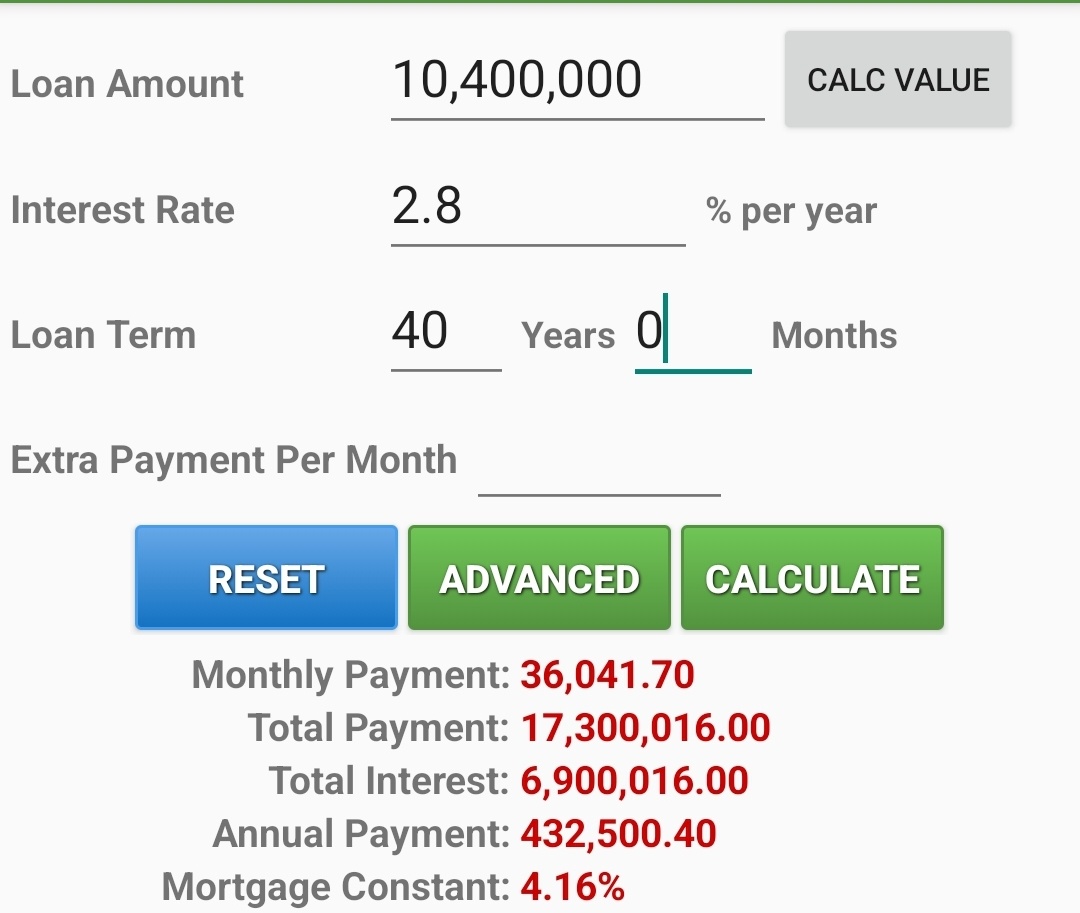
Task: Select the loan term Years field
Action: (x=445, y=333)
